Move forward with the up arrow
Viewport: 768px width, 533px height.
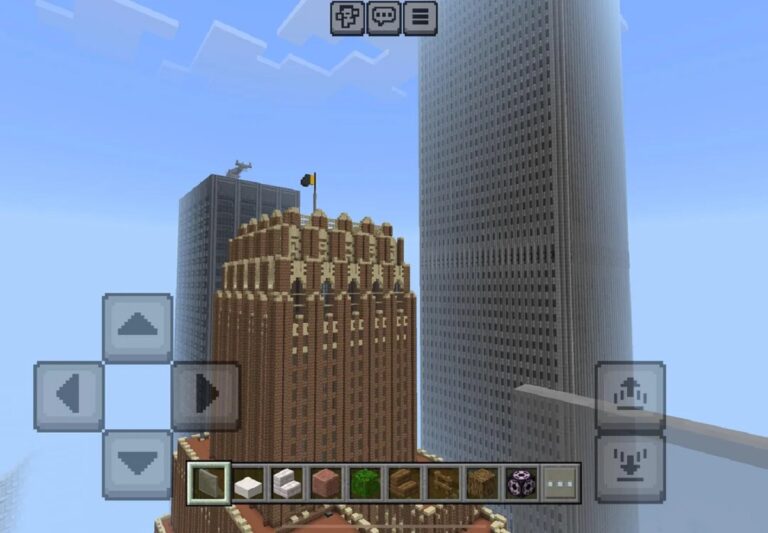138,326
